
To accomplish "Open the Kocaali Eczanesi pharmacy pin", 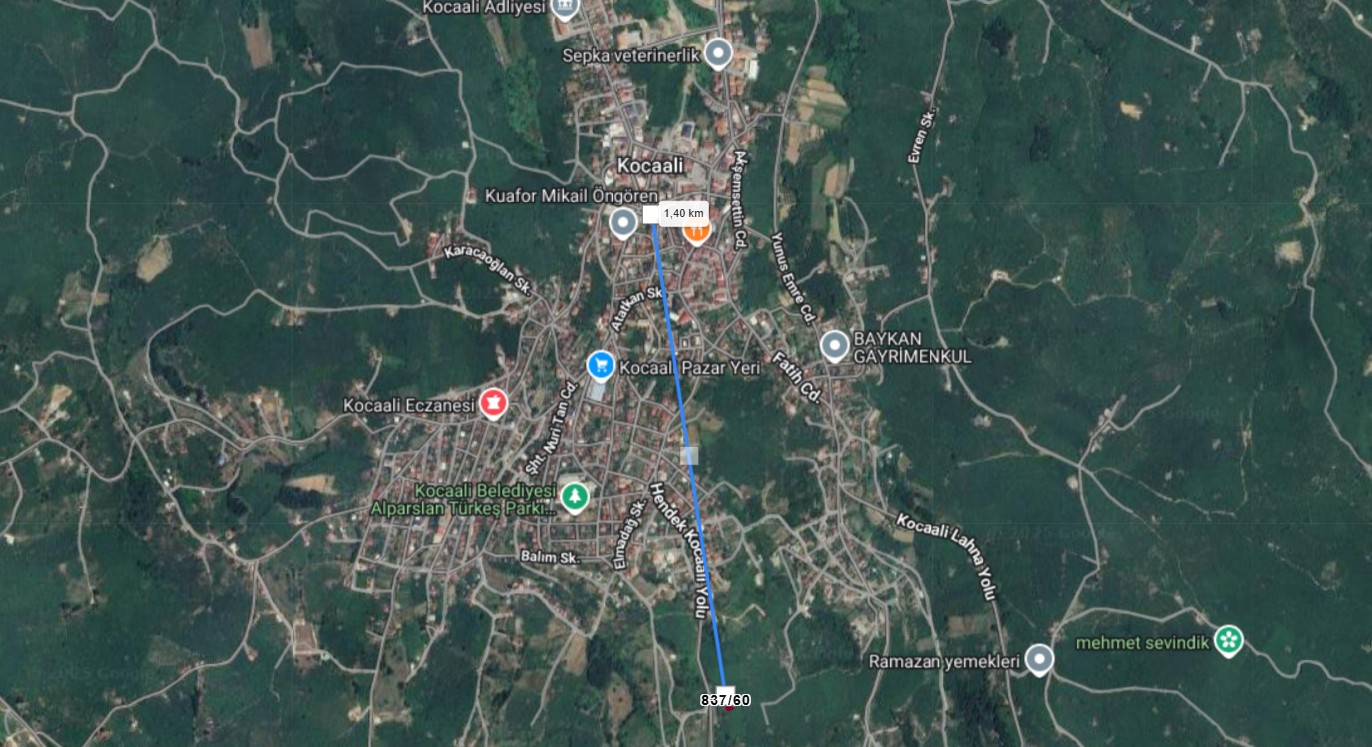I will click(493, 403).
